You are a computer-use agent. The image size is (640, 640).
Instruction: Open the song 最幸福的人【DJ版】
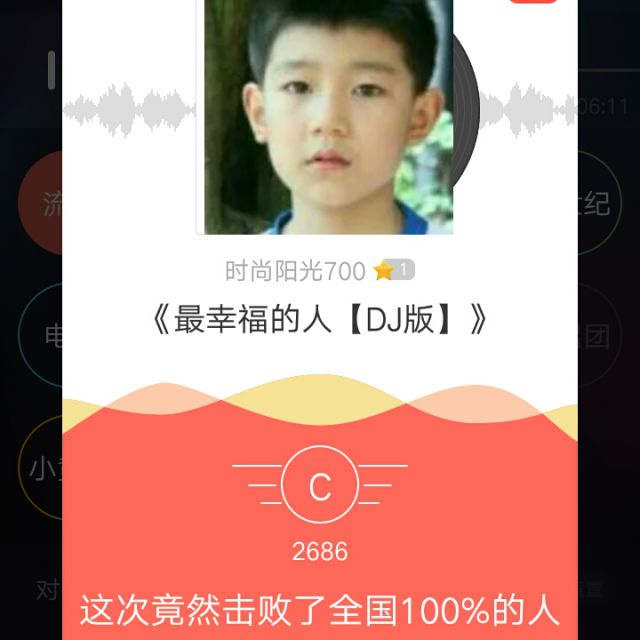pyautogui.click(x=320, y=320)
